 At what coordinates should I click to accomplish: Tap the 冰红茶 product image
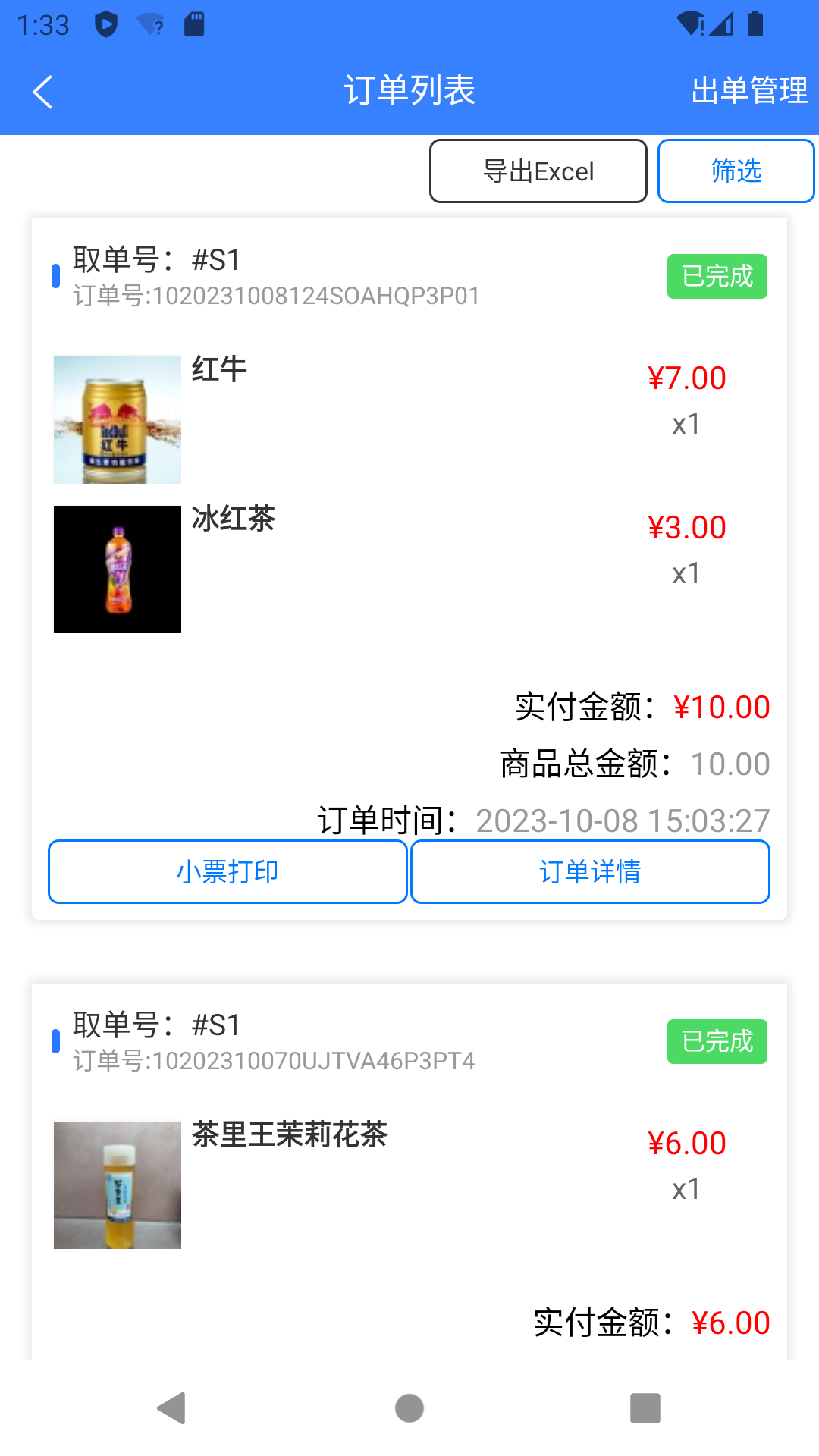point(117,569)
